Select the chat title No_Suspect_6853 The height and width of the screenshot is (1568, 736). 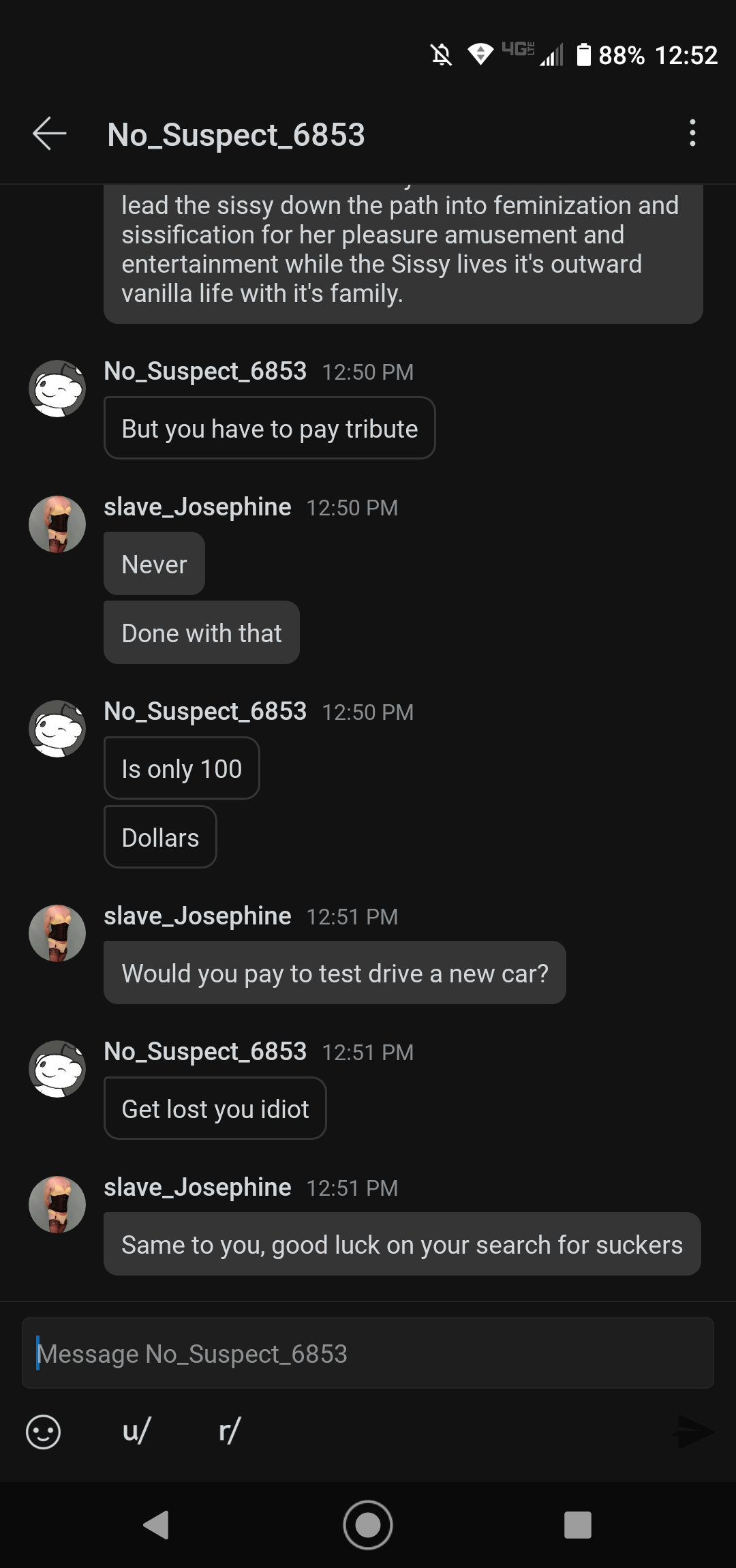[x=236, y=134]
